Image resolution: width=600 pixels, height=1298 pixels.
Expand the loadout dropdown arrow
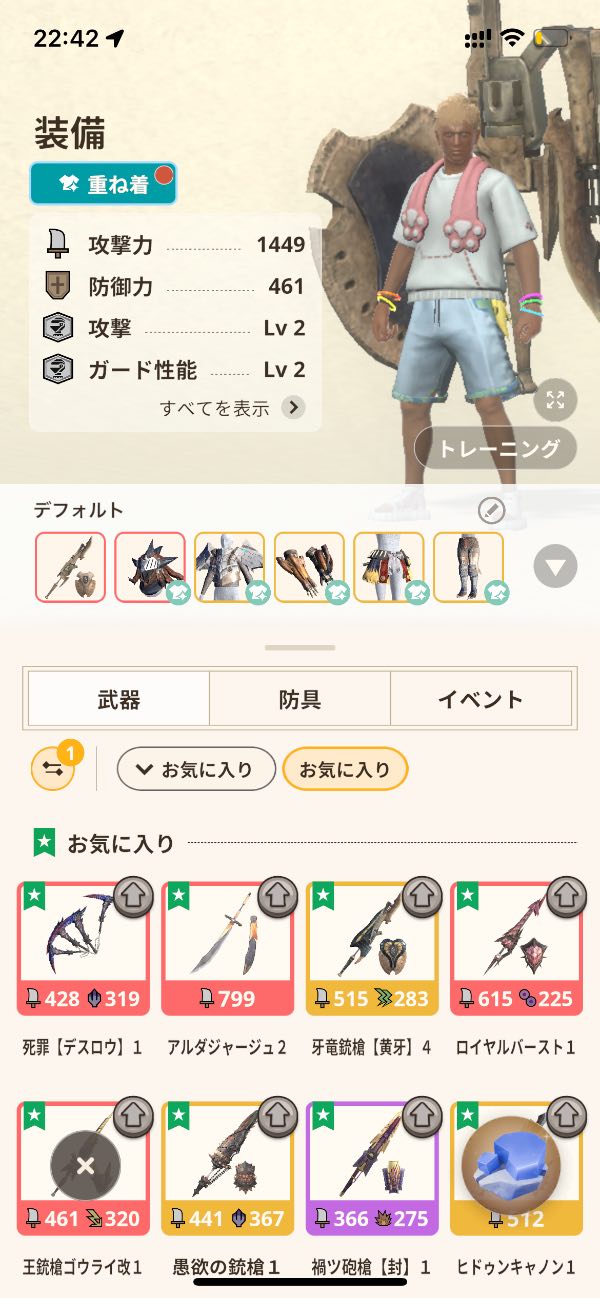pos(555,567)
